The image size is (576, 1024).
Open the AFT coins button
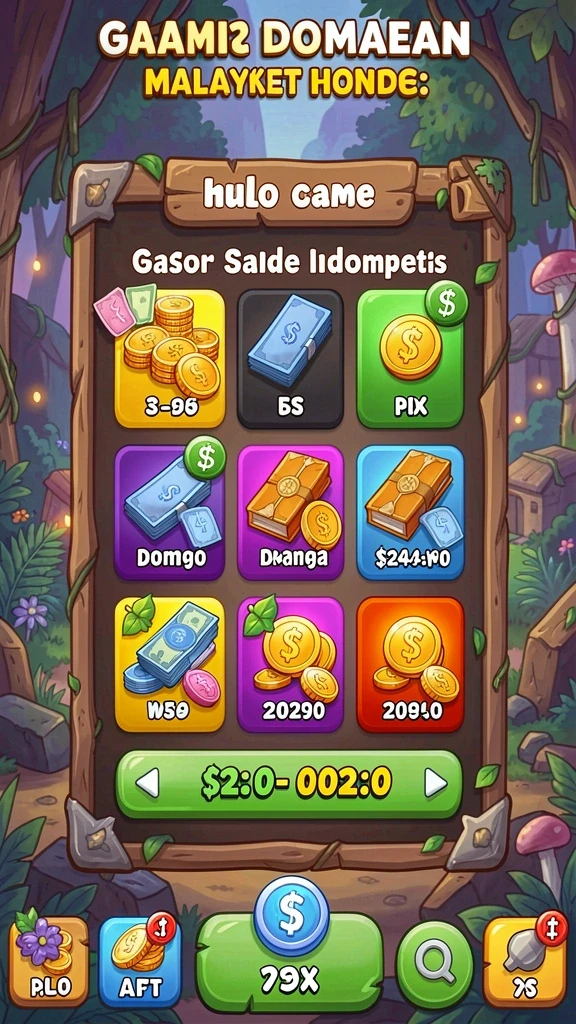click(x=140, y=961)
